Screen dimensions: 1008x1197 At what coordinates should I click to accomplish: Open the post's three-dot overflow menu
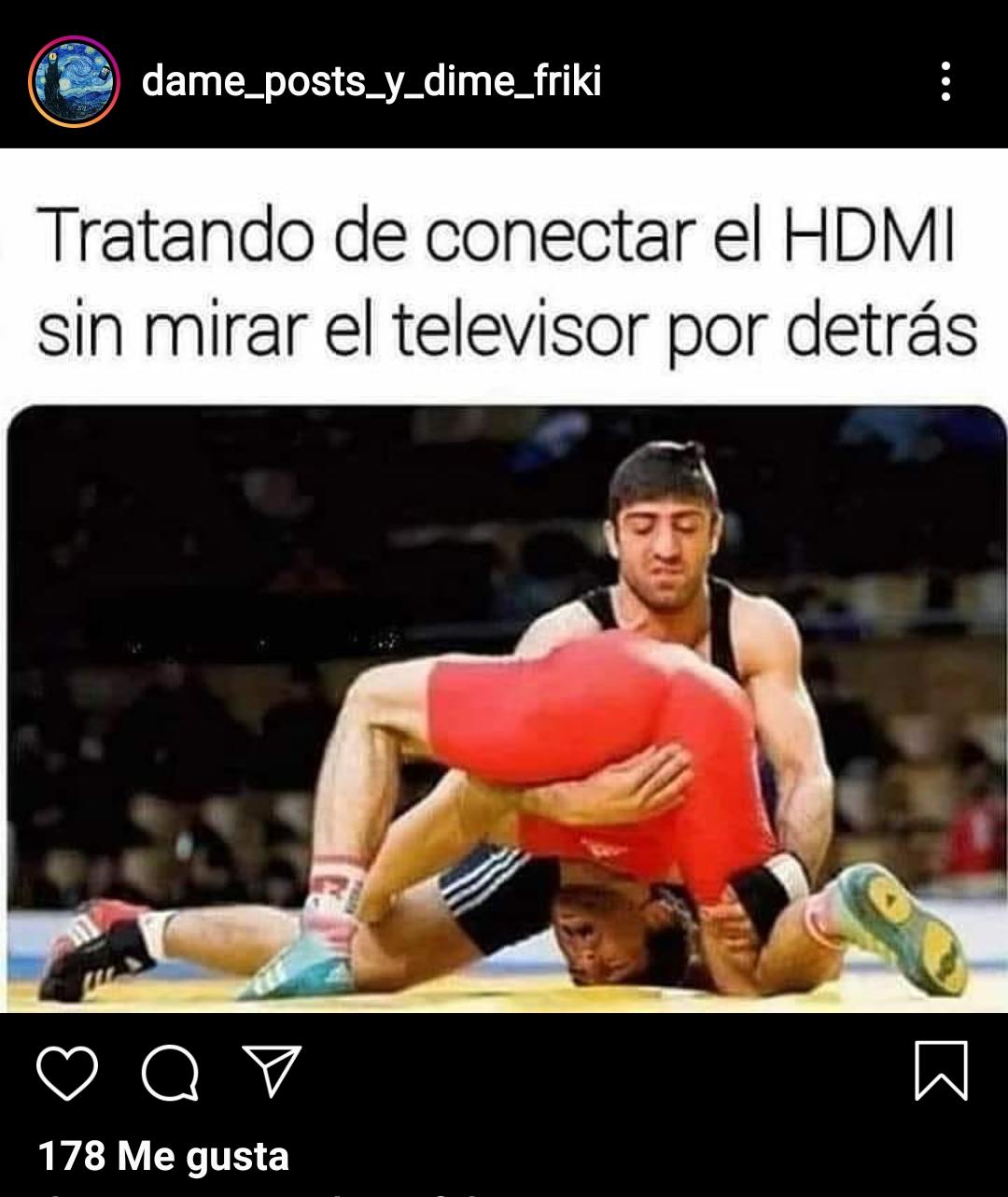[945, 82]
